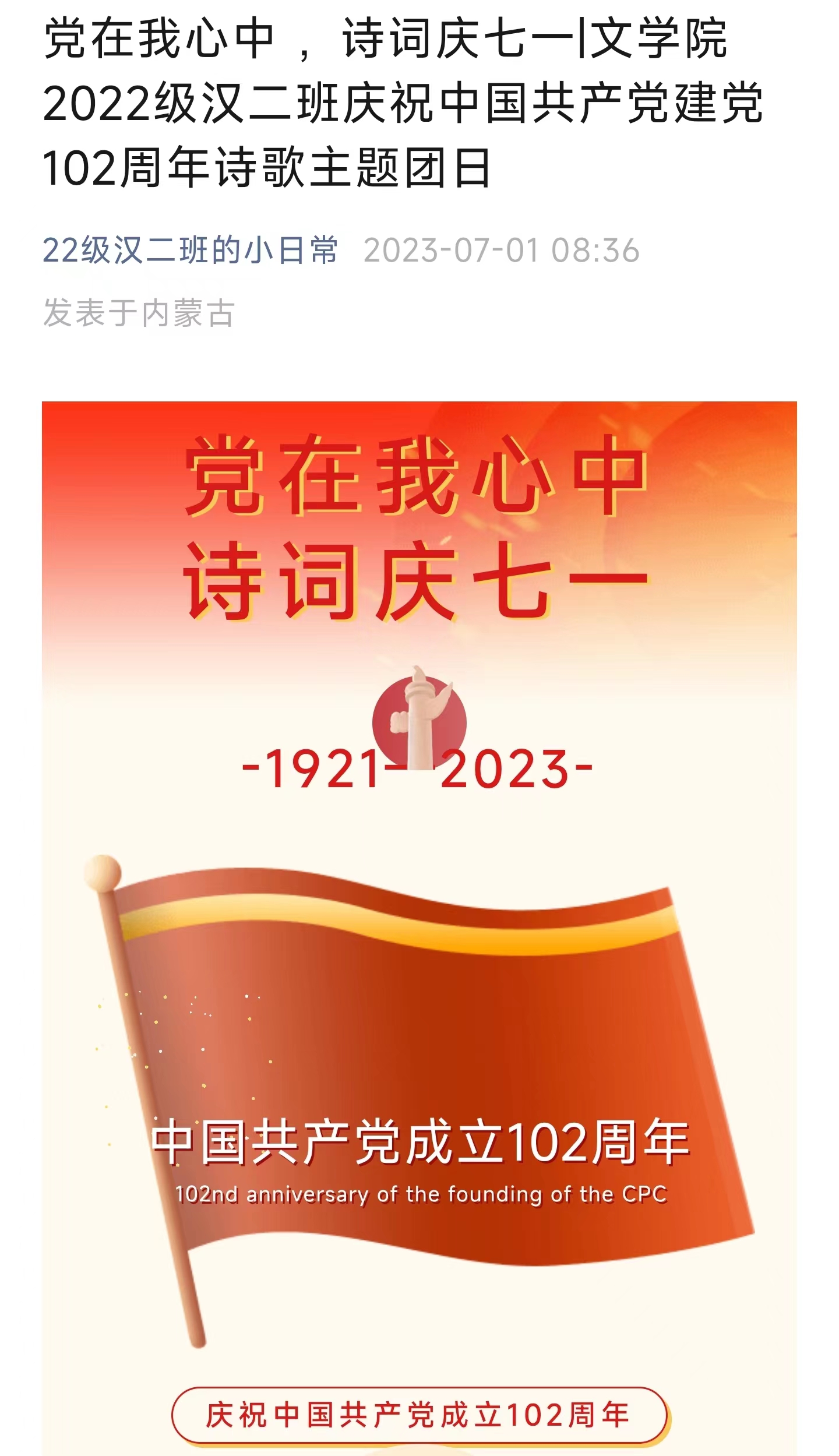The width and height of the screenshot is (839, 1456).
Task: Open the 22级汉二班的小日常 account link
Action: point(190,251)
